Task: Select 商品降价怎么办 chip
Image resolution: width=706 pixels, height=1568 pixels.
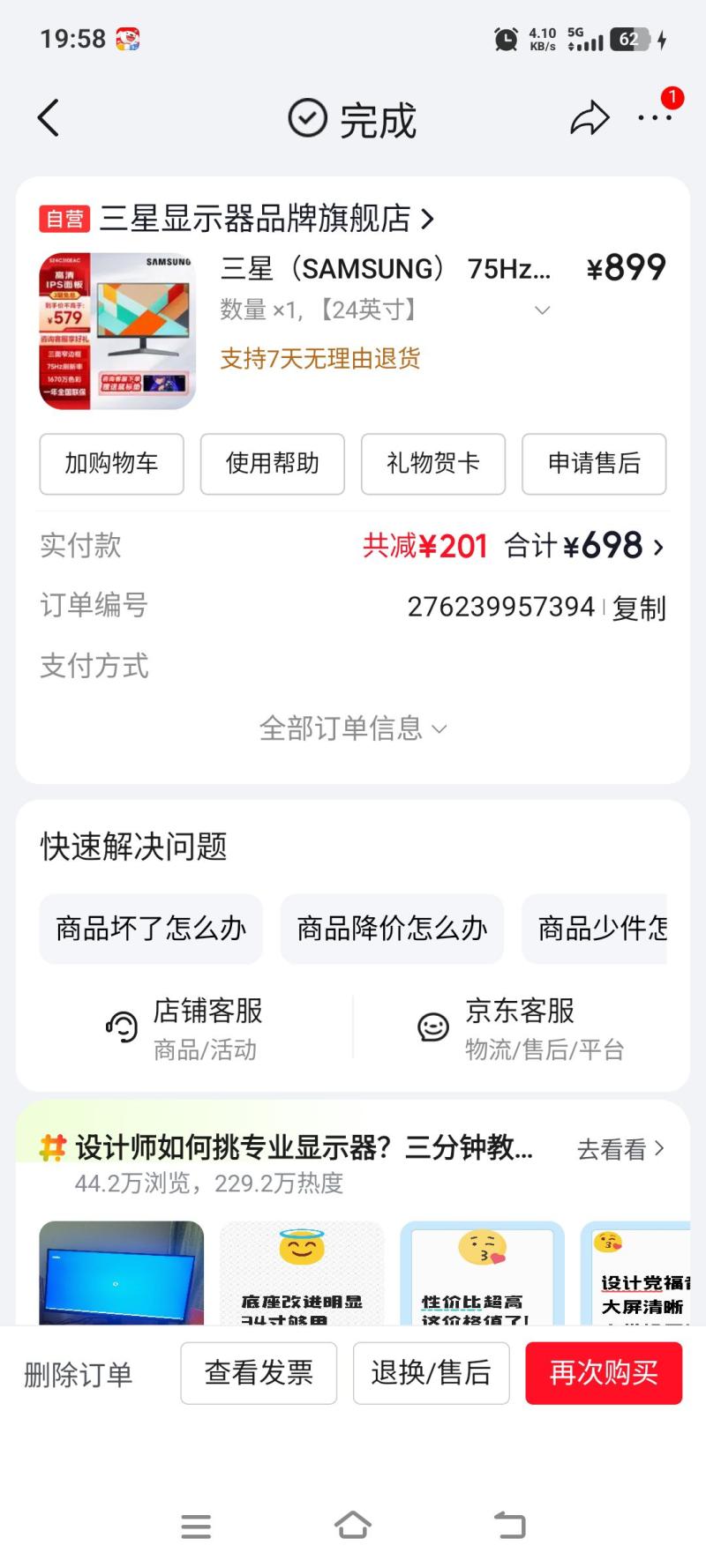Action: (392, 929)
